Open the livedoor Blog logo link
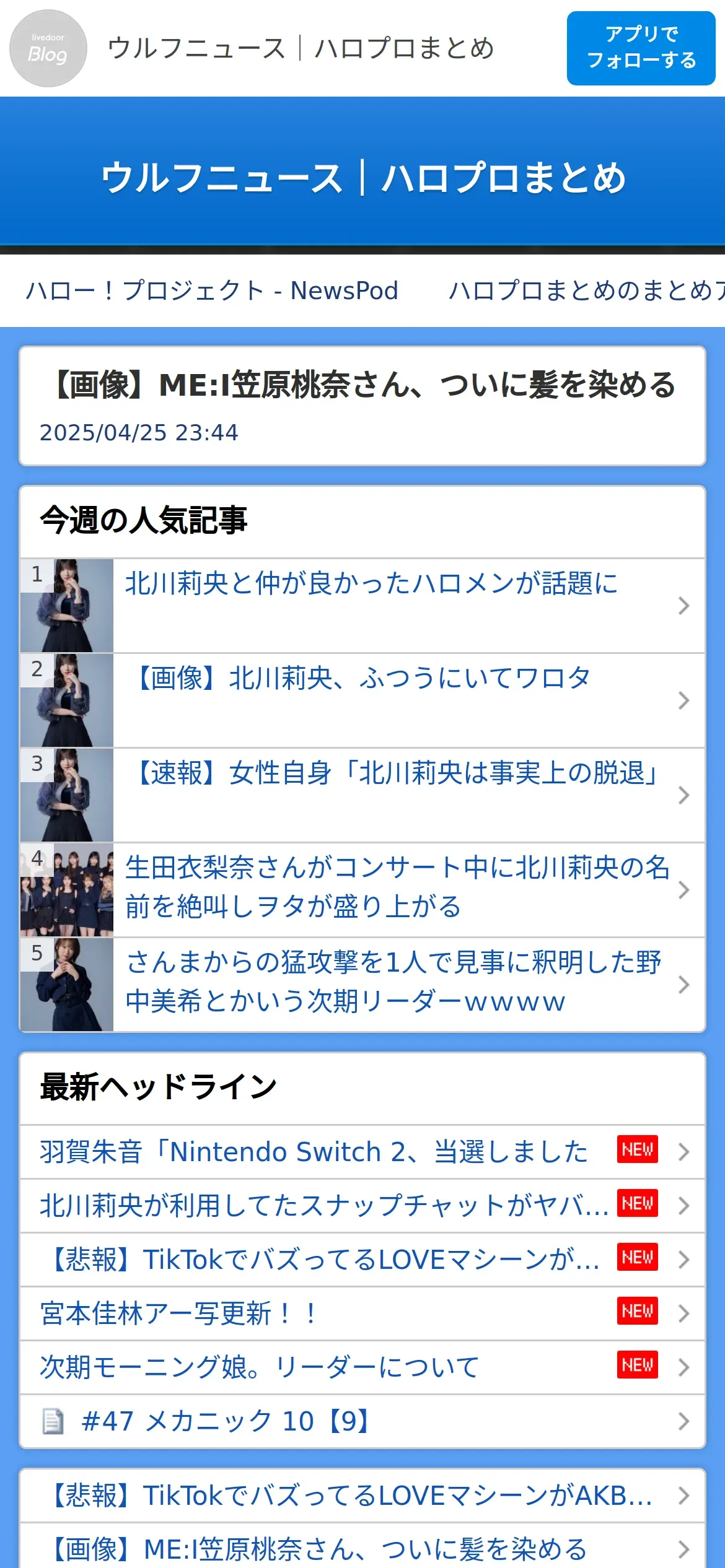 48,48
